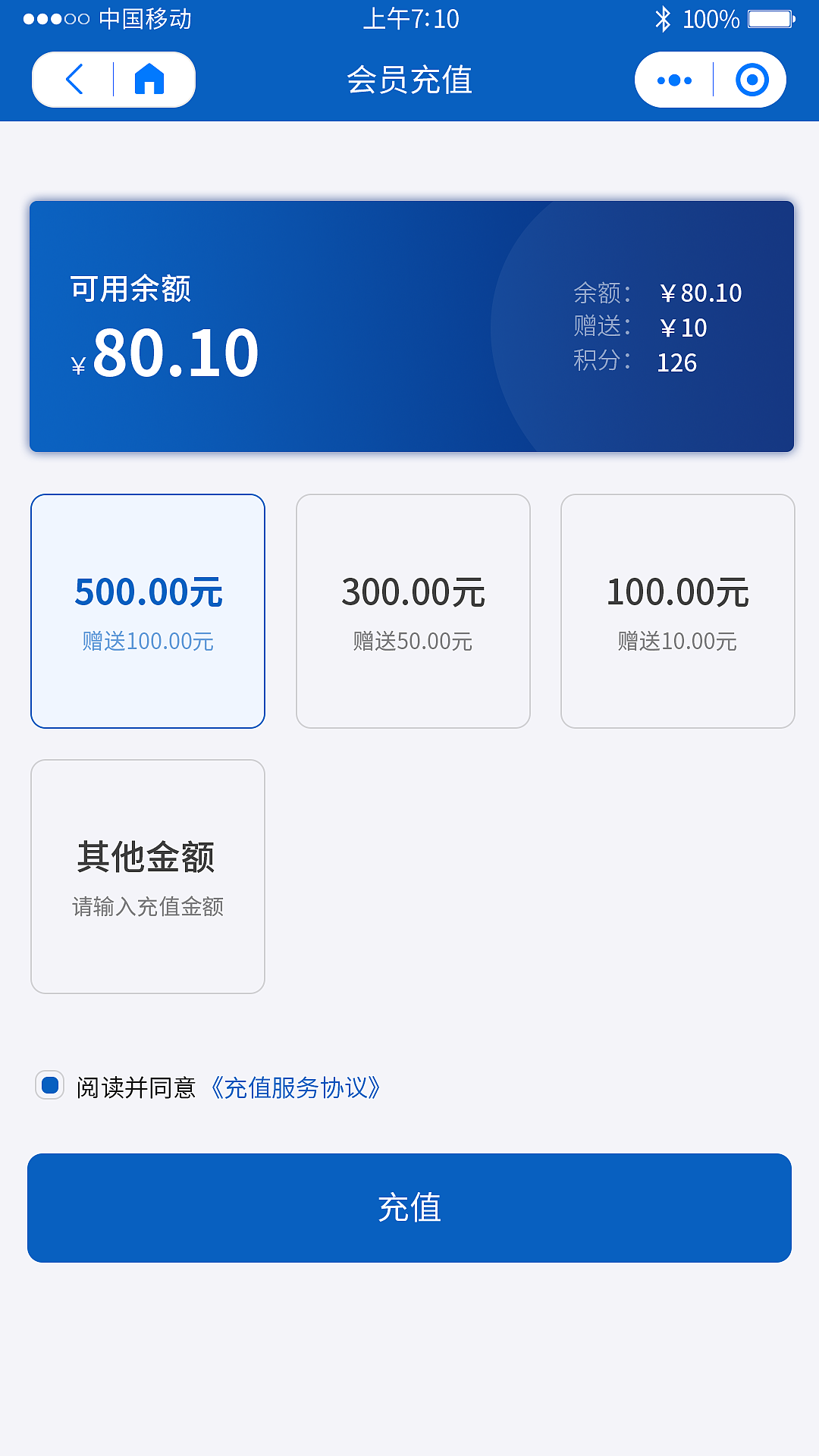
Task: Uncheck the 阅读并同意 agreement checkbox
Action: point(50,1085)
